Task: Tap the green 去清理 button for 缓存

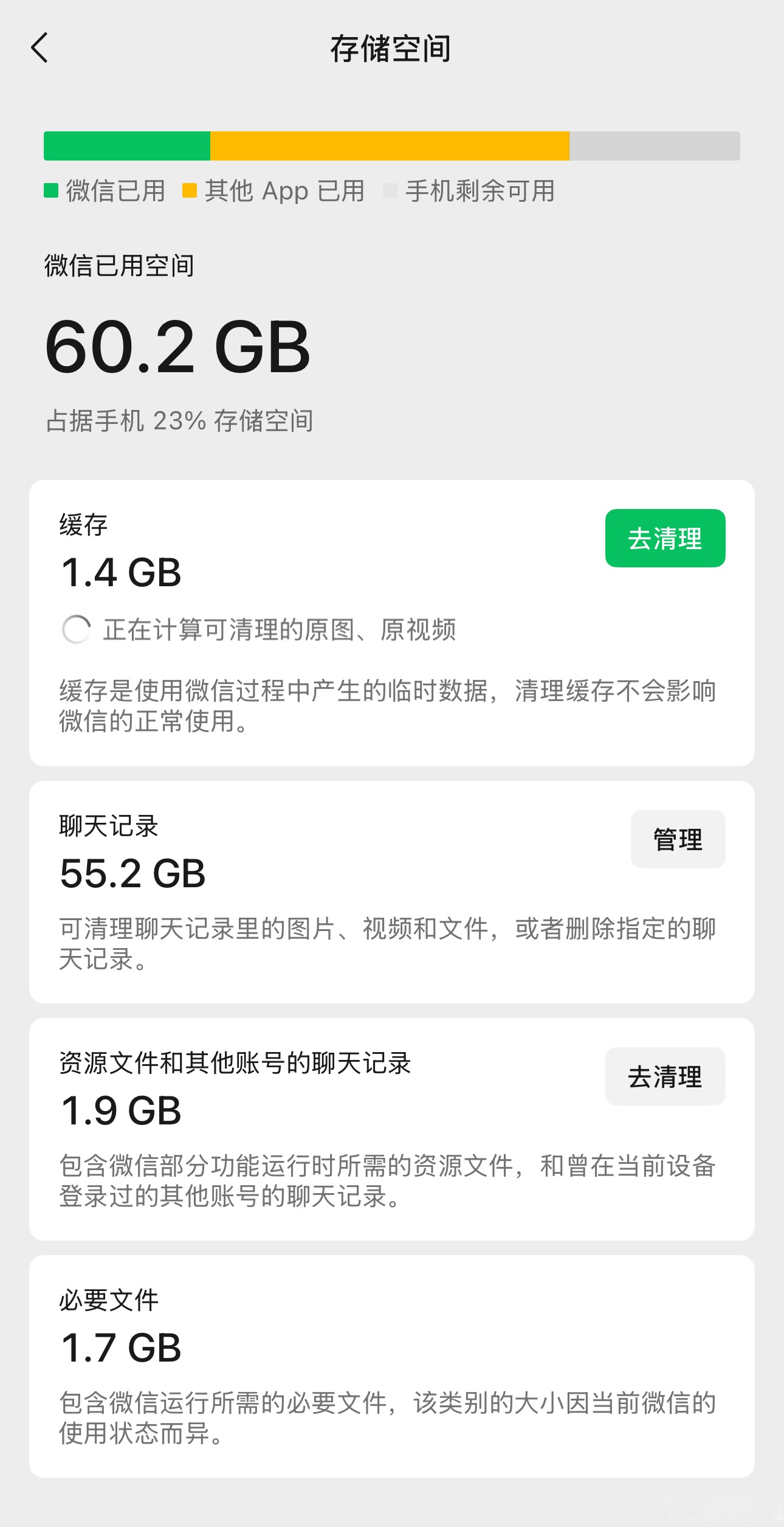Action: 665,538
